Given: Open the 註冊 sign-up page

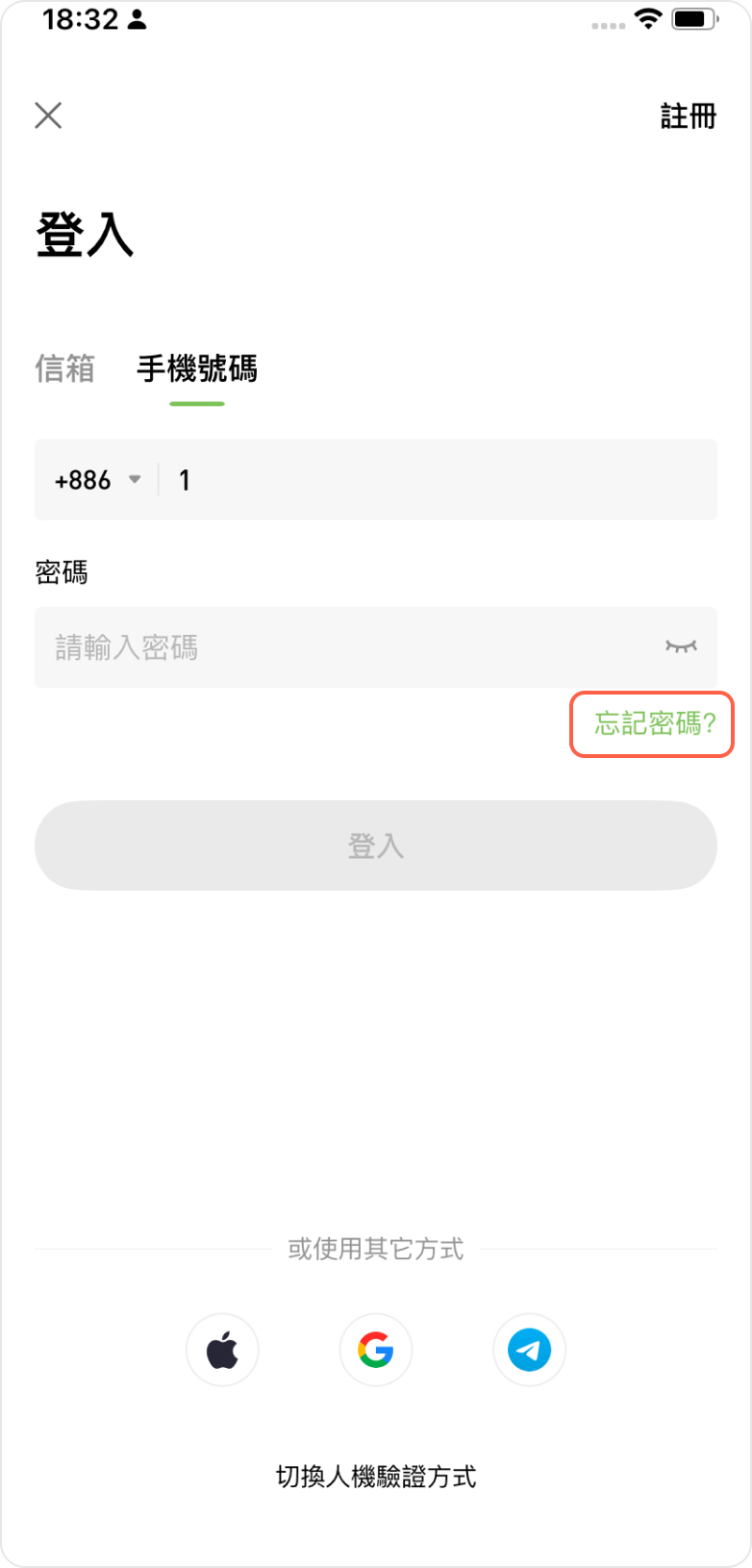Looking at the screenshot, I should tap(688, 116).
